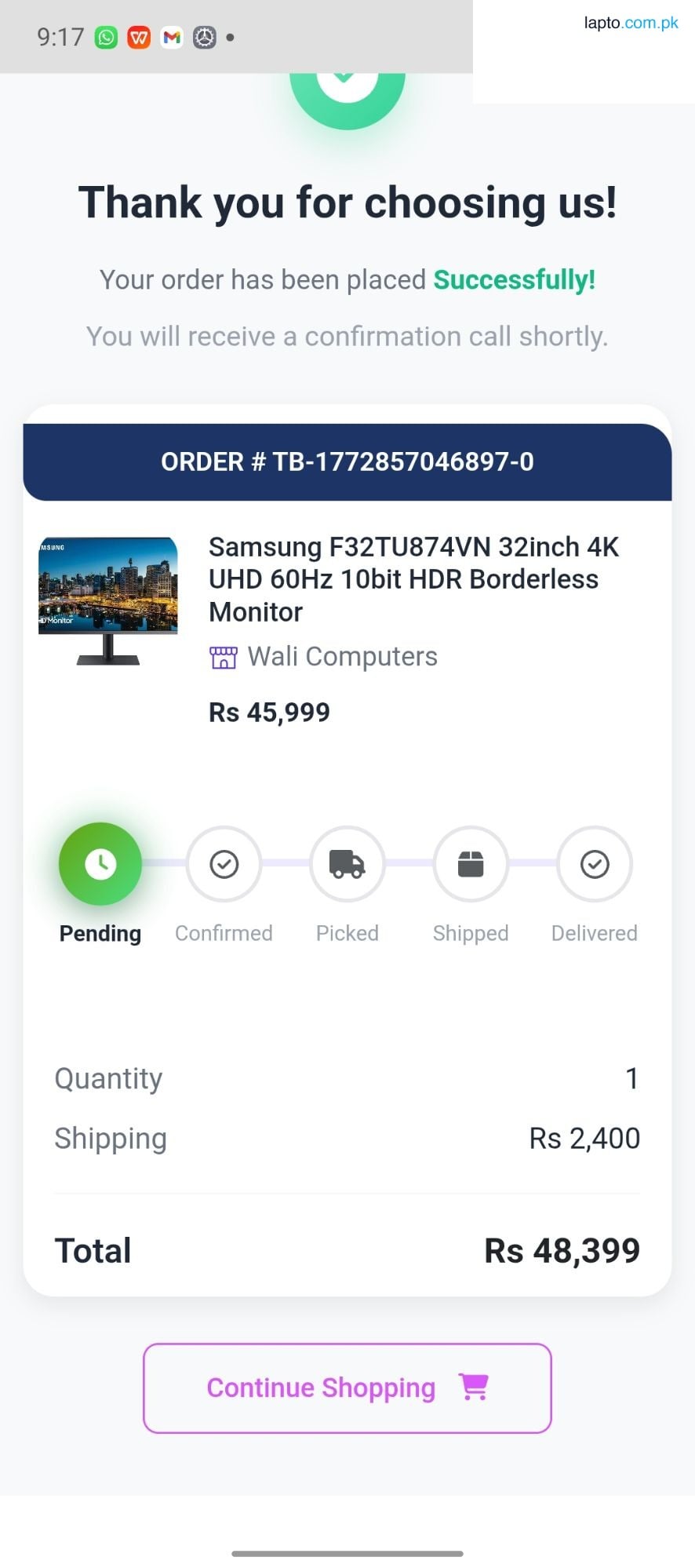This screenshot has width=695, height=1568.
Task: Select the Pending status clock icon
Action: coord(100,864)
